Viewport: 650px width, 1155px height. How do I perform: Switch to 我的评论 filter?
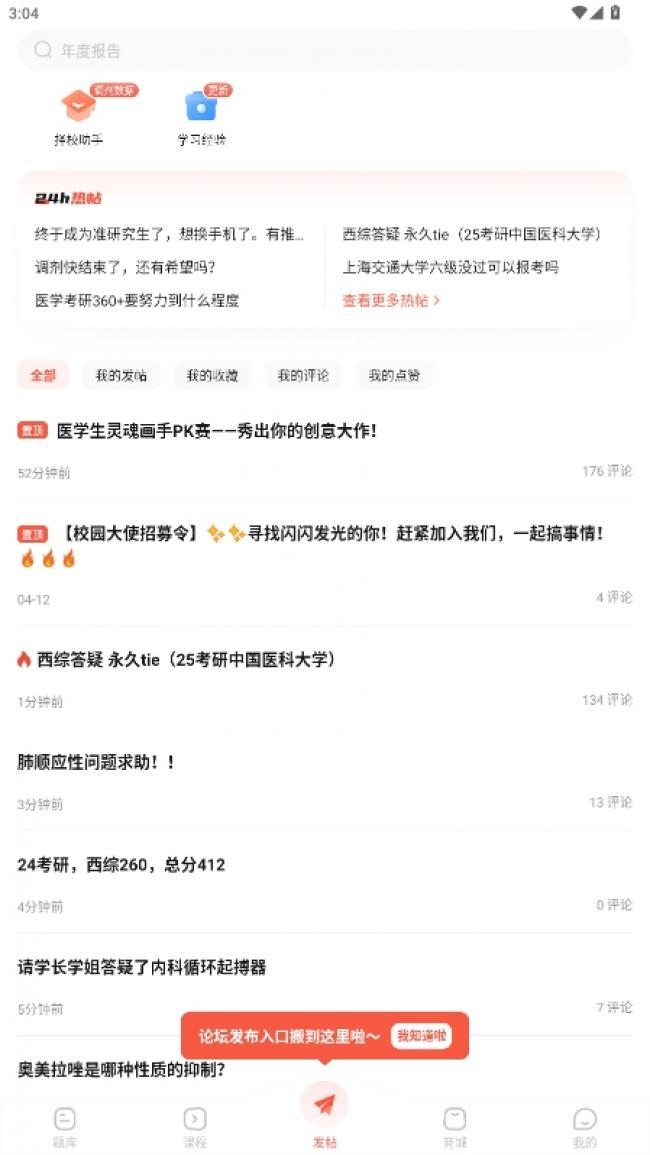click(303, 376)
